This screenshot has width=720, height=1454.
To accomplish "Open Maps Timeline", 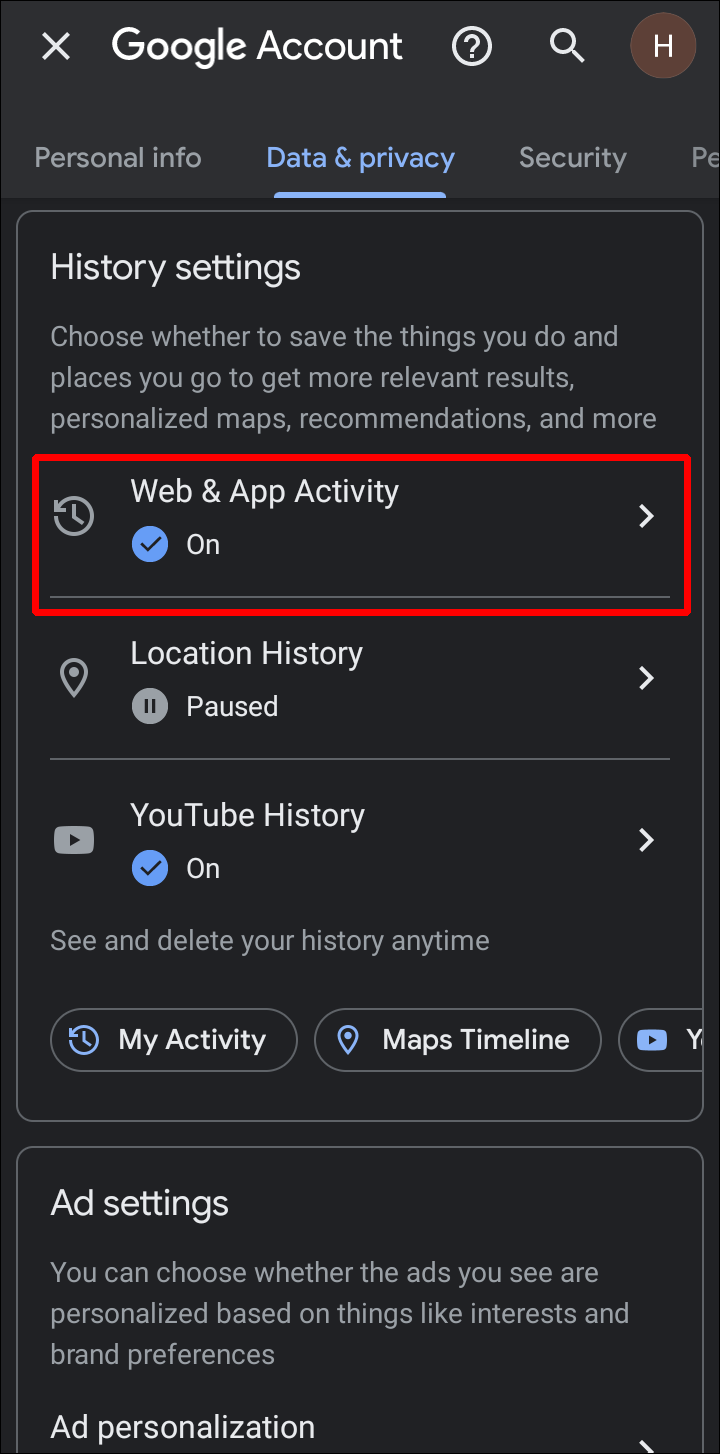I will (457, 1040).
